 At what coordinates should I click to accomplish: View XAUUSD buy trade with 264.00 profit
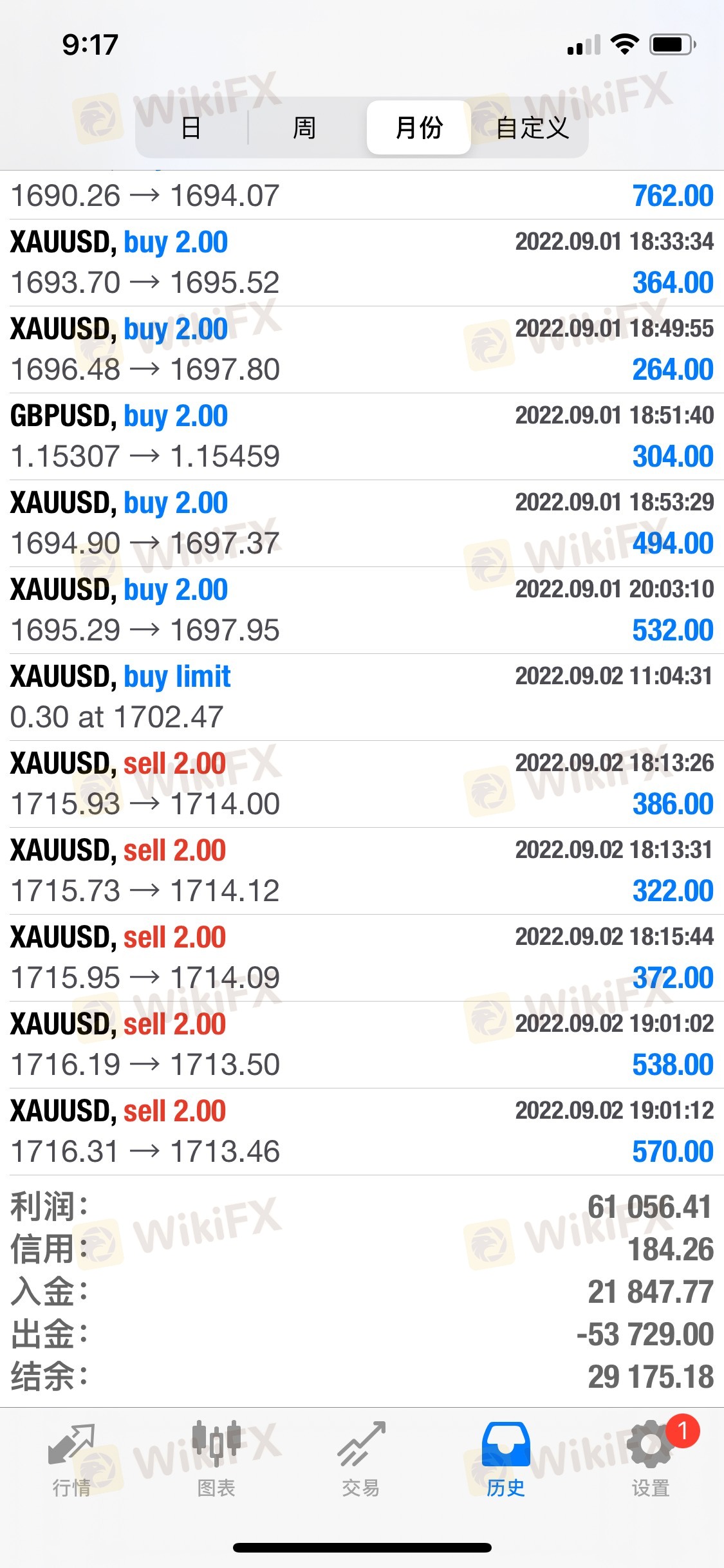(362, 350)
